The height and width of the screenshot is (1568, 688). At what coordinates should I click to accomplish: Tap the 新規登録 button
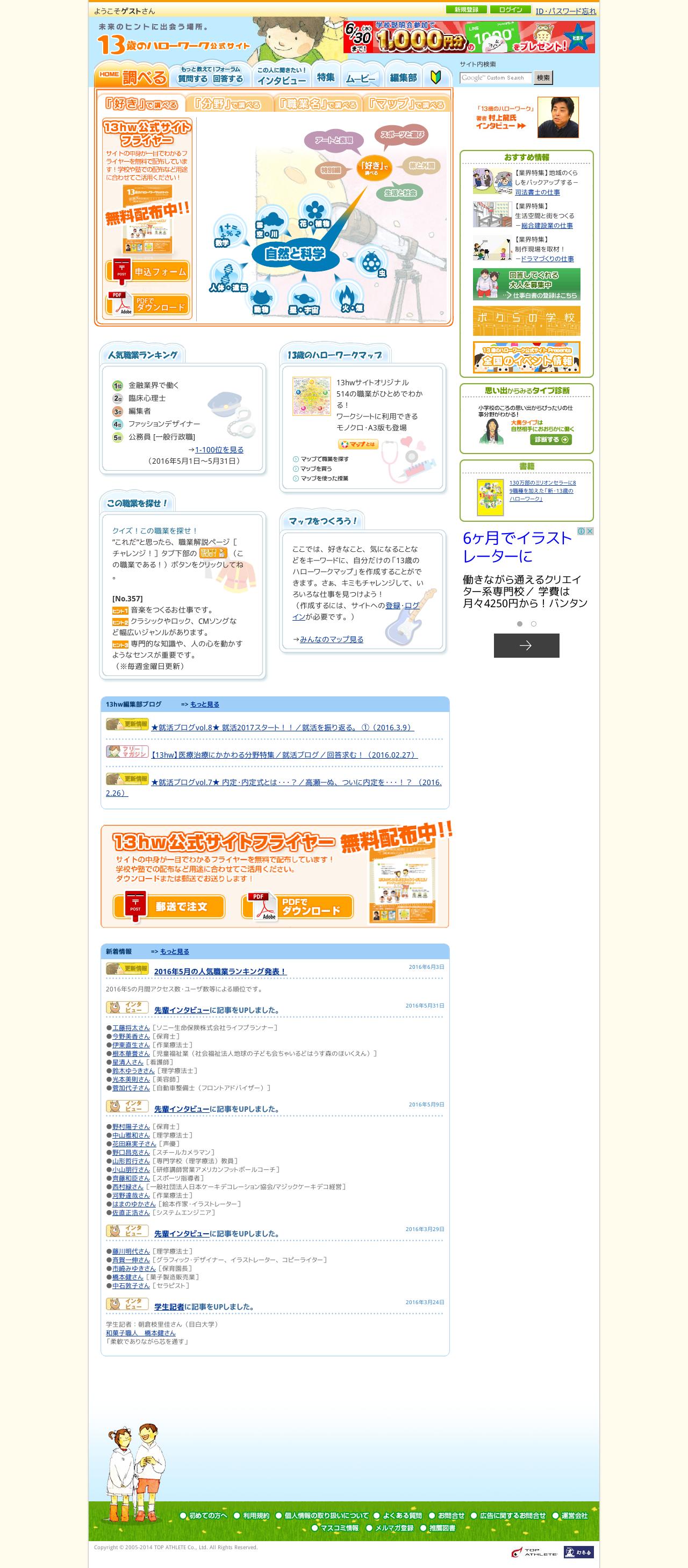[x=467, y=10]
